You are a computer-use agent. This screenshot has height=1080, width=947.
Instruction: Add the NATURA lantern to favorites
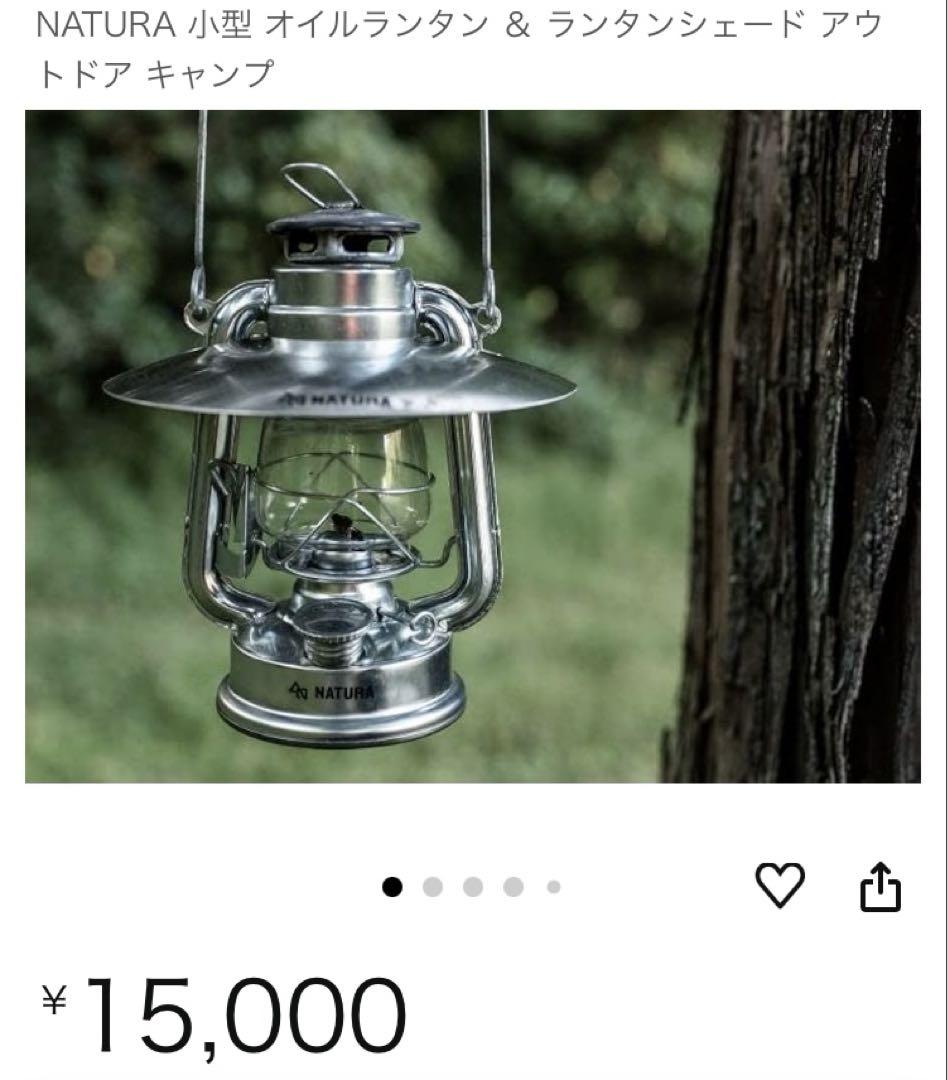point(779,886)
